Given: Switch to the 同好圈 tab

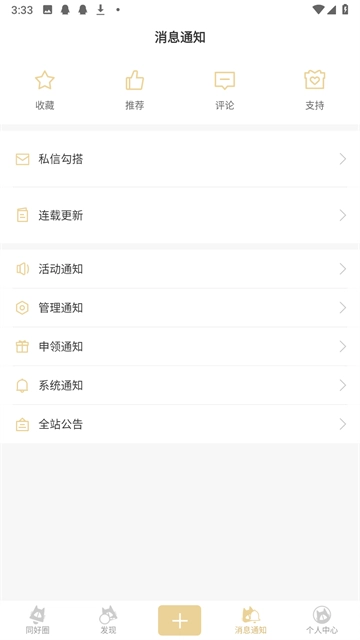Looking at the screenshot, I should point(38,620).
